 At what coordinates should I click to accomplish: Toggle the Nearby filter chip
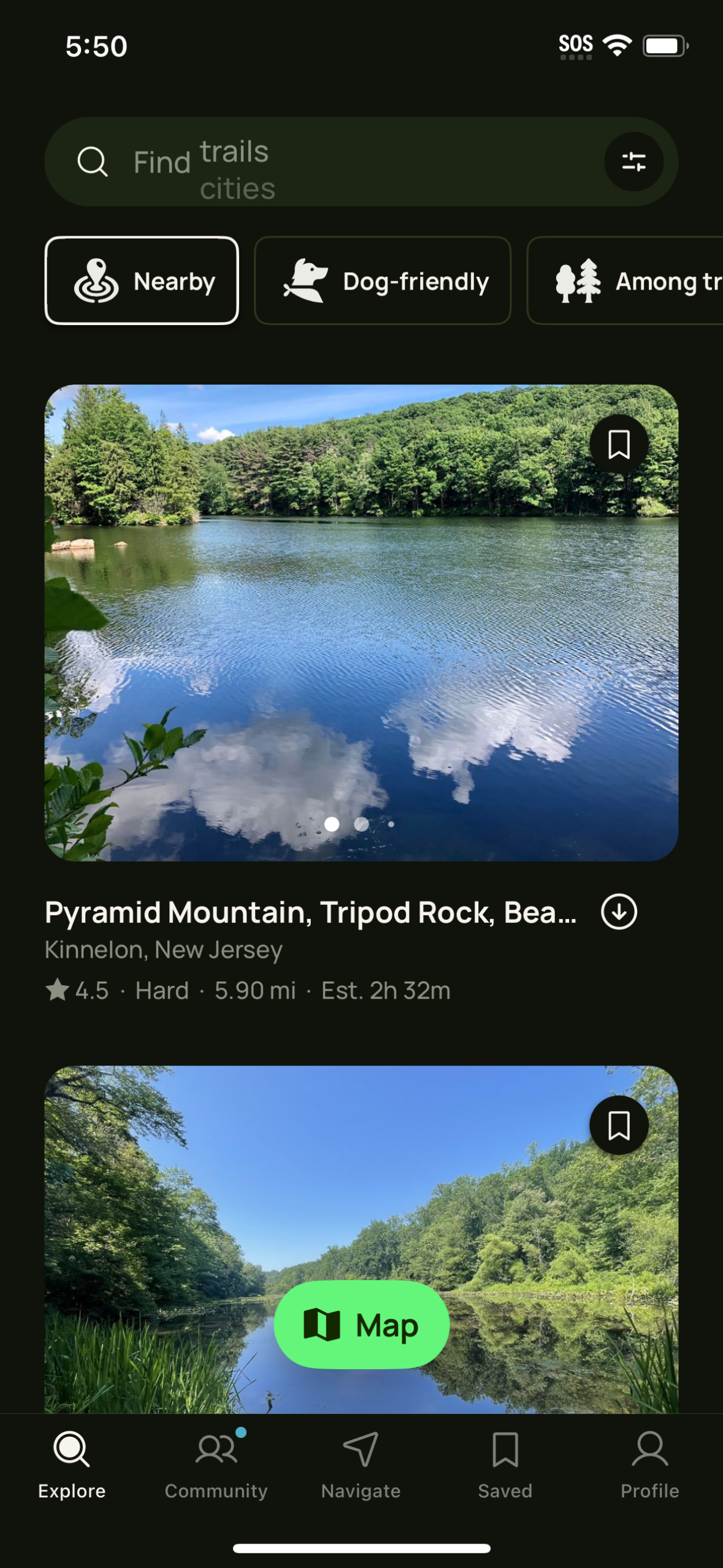142,280
